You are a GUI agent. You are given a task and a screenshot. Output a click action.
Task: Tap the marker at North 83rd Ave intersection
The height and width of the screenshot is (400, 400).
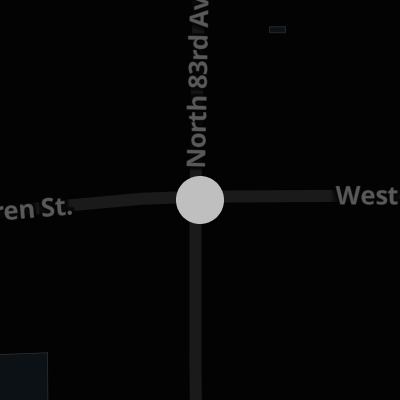(x=200, y=200)
